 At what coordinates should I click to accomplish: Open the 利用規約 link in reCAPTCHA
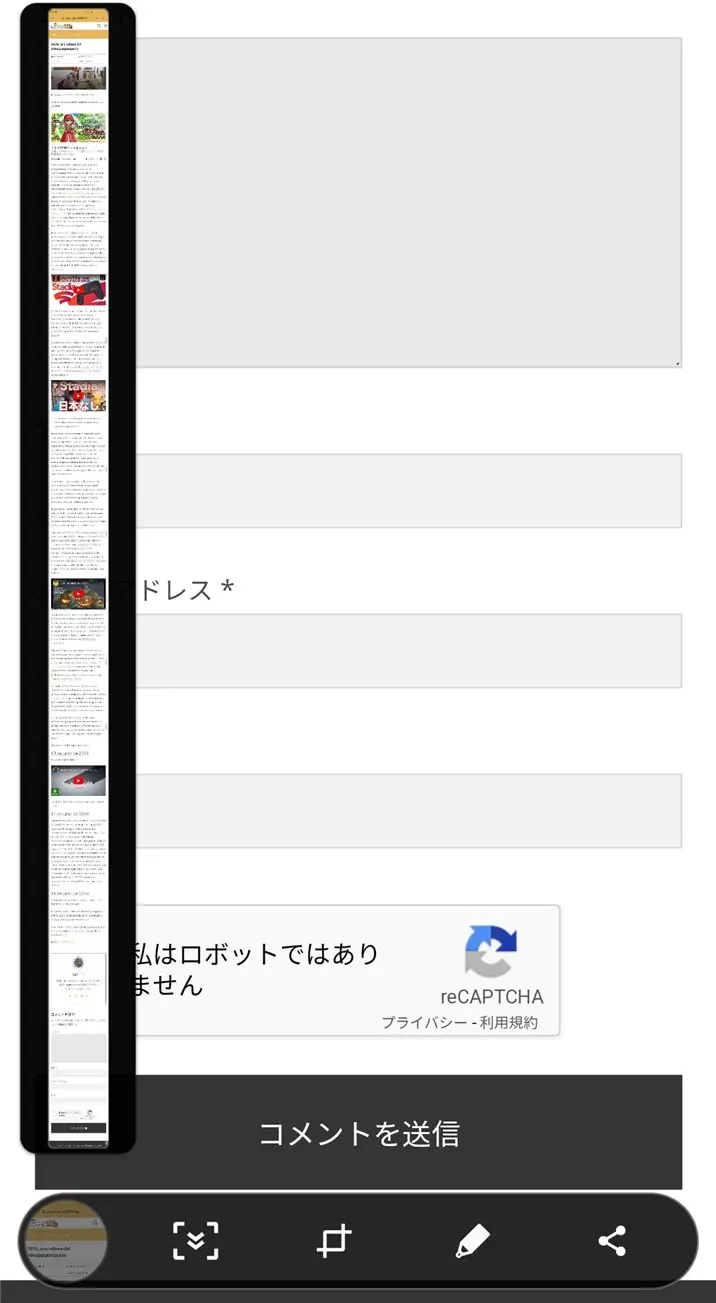(x=508, y=1022)
